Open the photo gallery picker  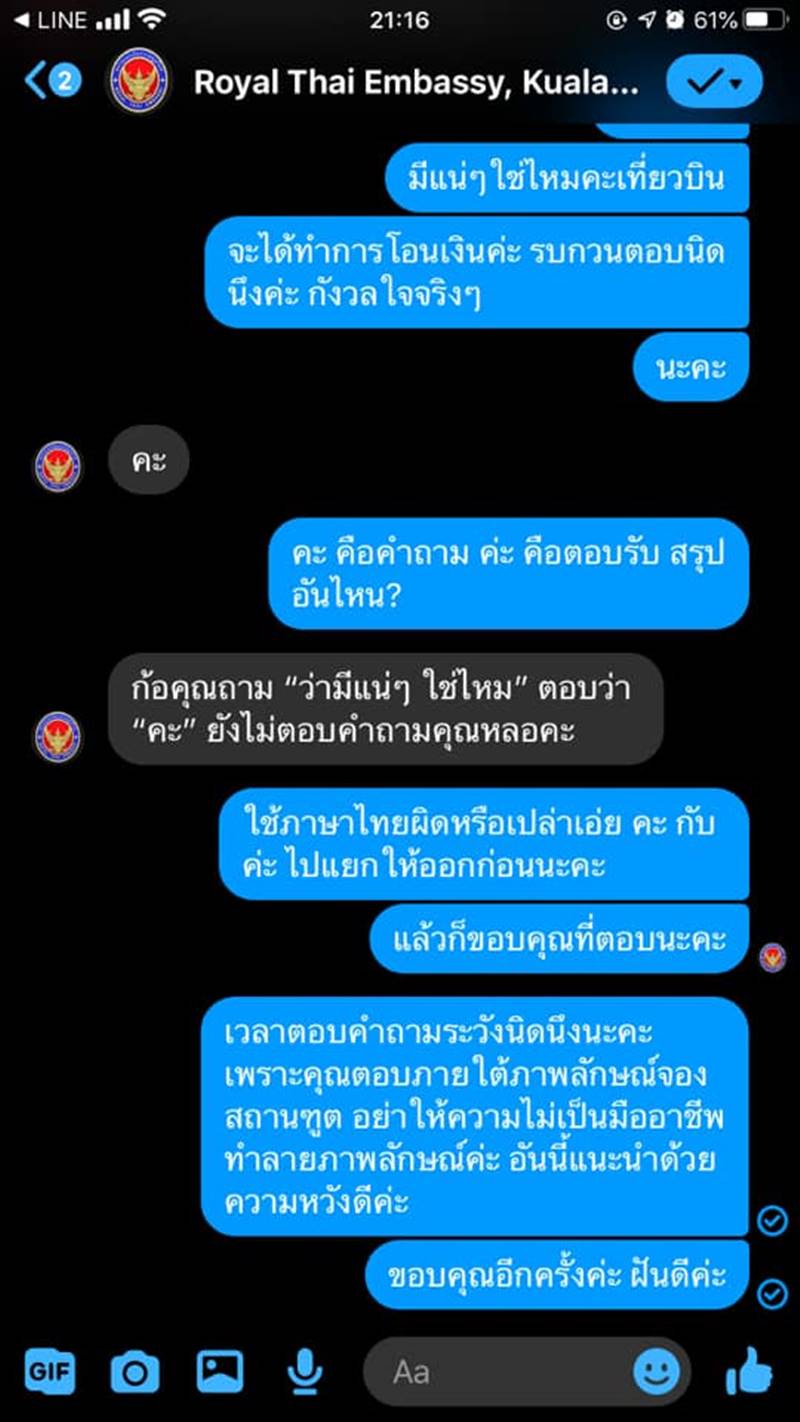[220, 1372]
